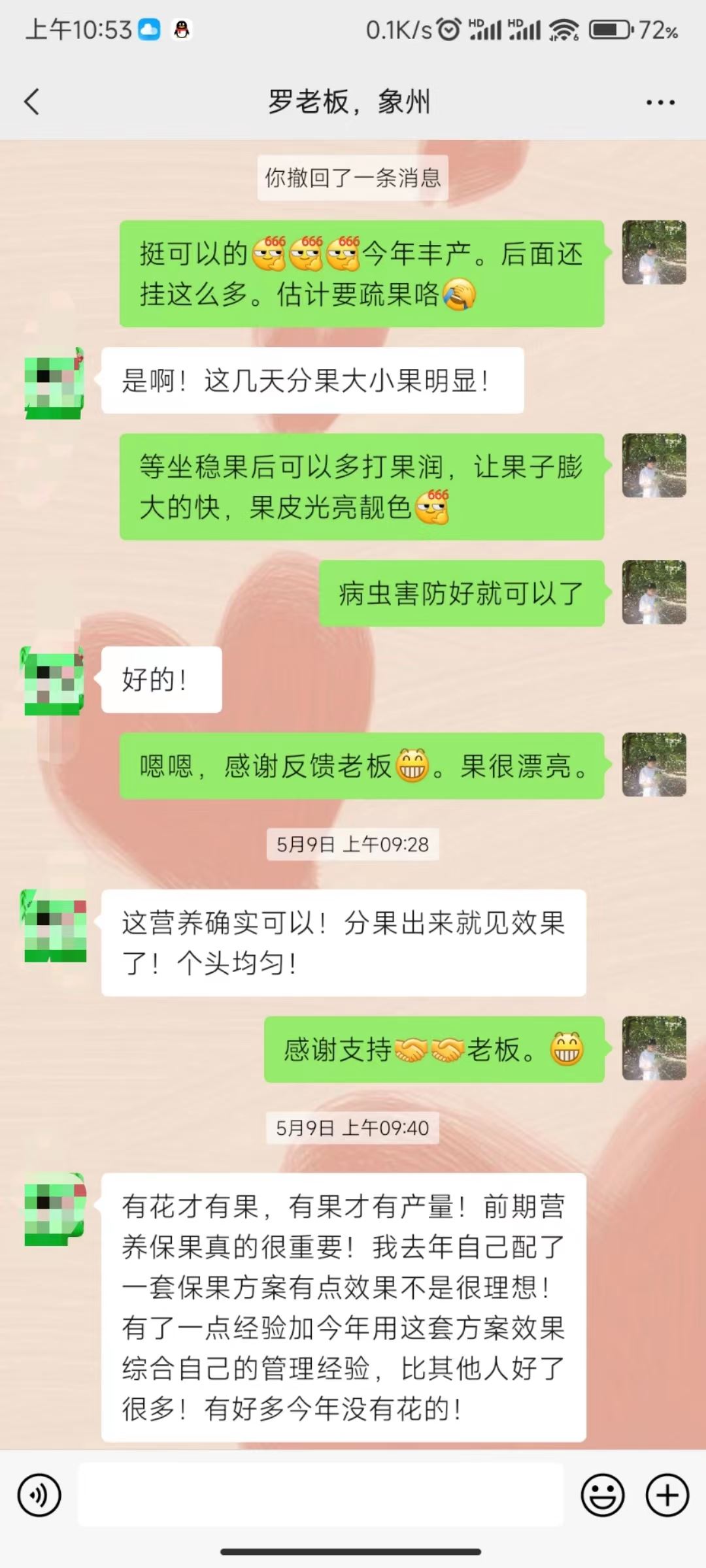Open contact avatar beside 有花才有果 message
This screenshot has height=1568, width=706.
(x=55, y=1210)
